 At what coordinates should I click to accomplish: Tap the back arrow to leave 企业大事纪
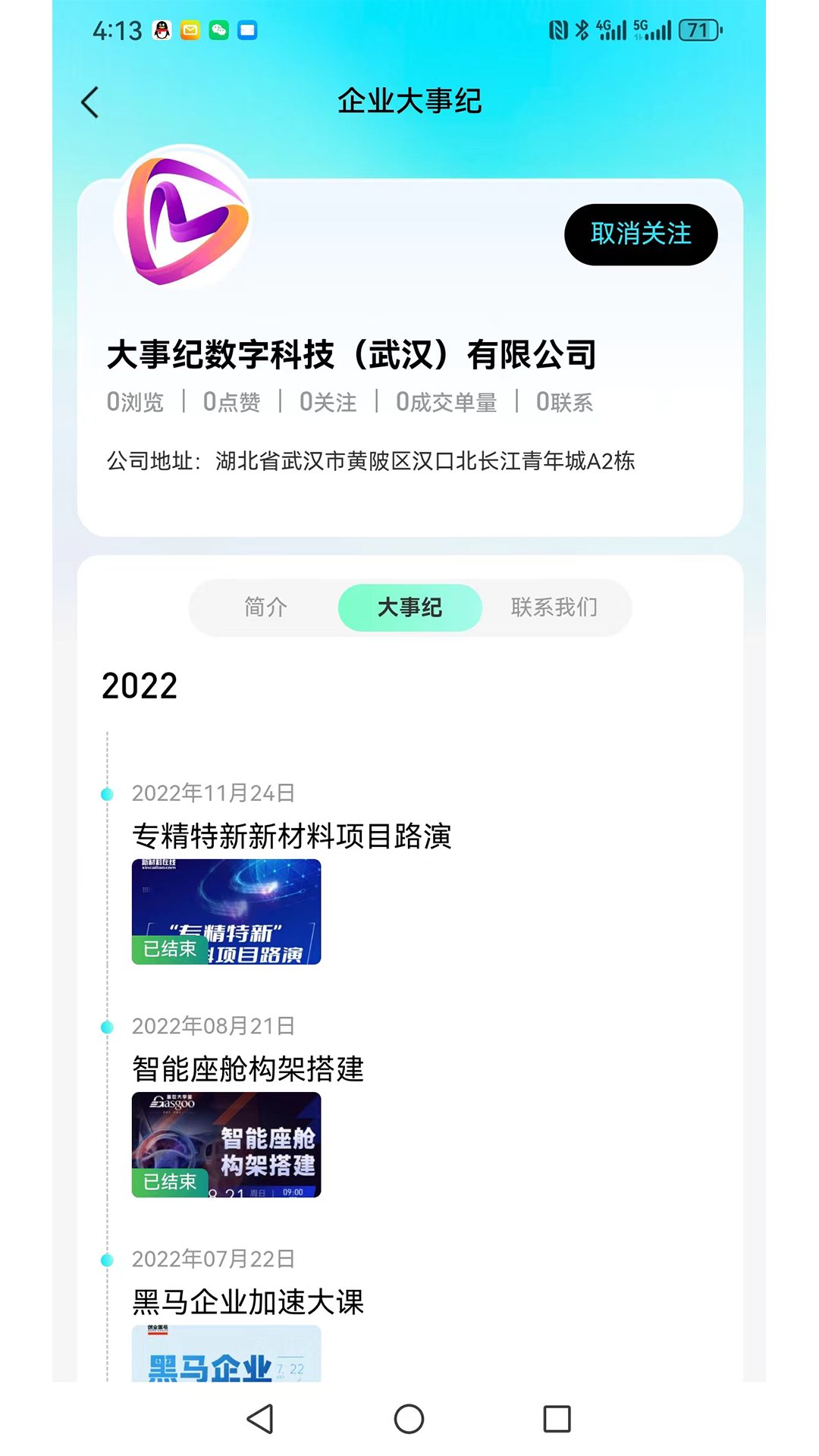89,102
